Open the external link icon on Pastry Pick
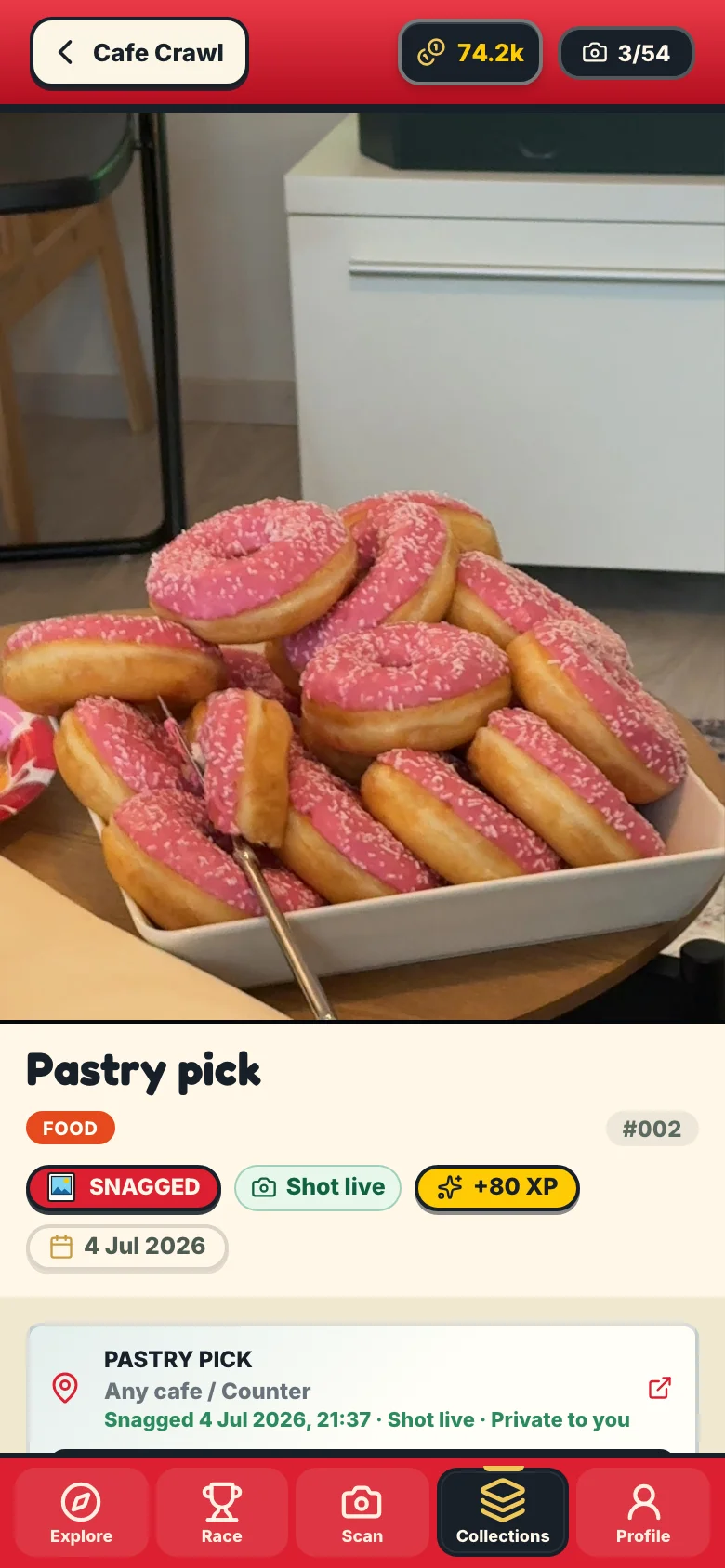The height and width of the screenshot is (1568, 725). coord(660,1388)
